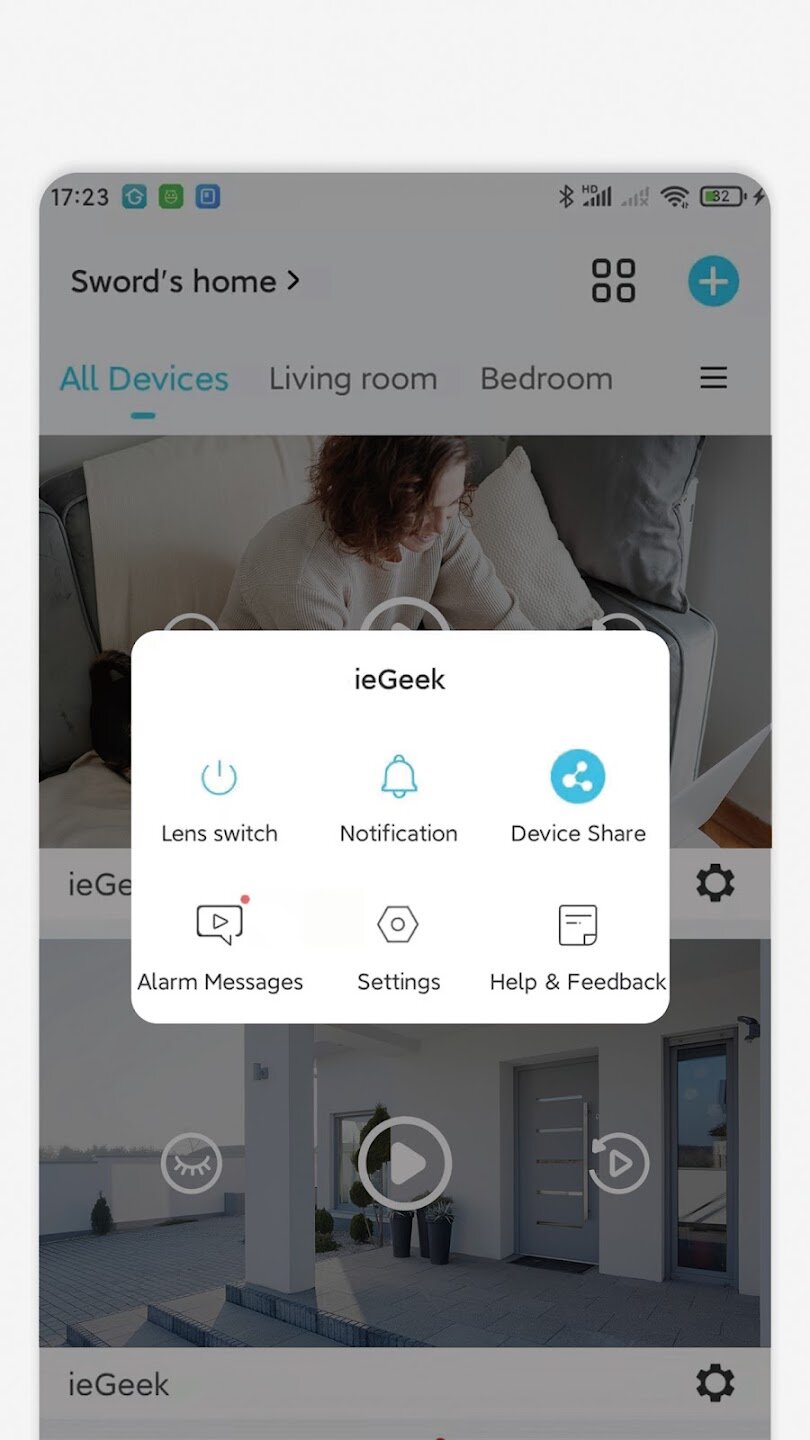Screen dimensions: 810x1440
Task: Open gear settings for the bottom ieGeek camera
Action: (x=715, y=1383)
